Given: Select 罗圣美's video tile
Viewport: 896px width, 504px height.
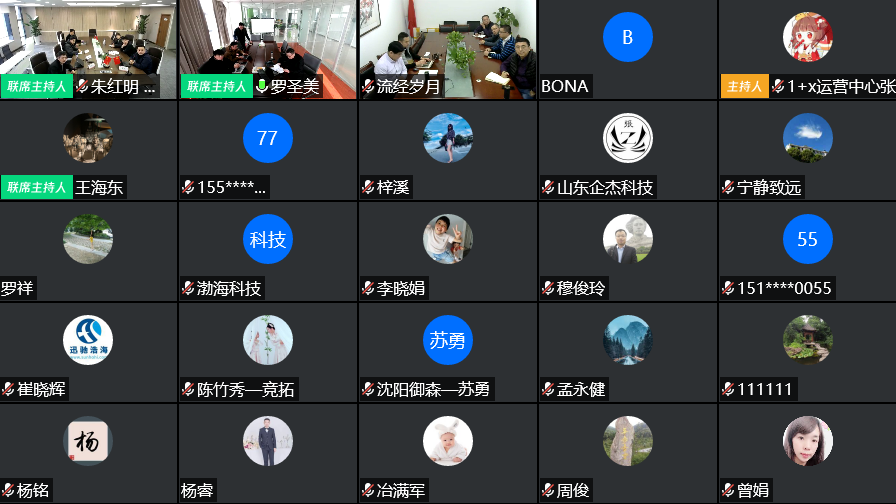Looking at the screenshot, I should [268, 48].
